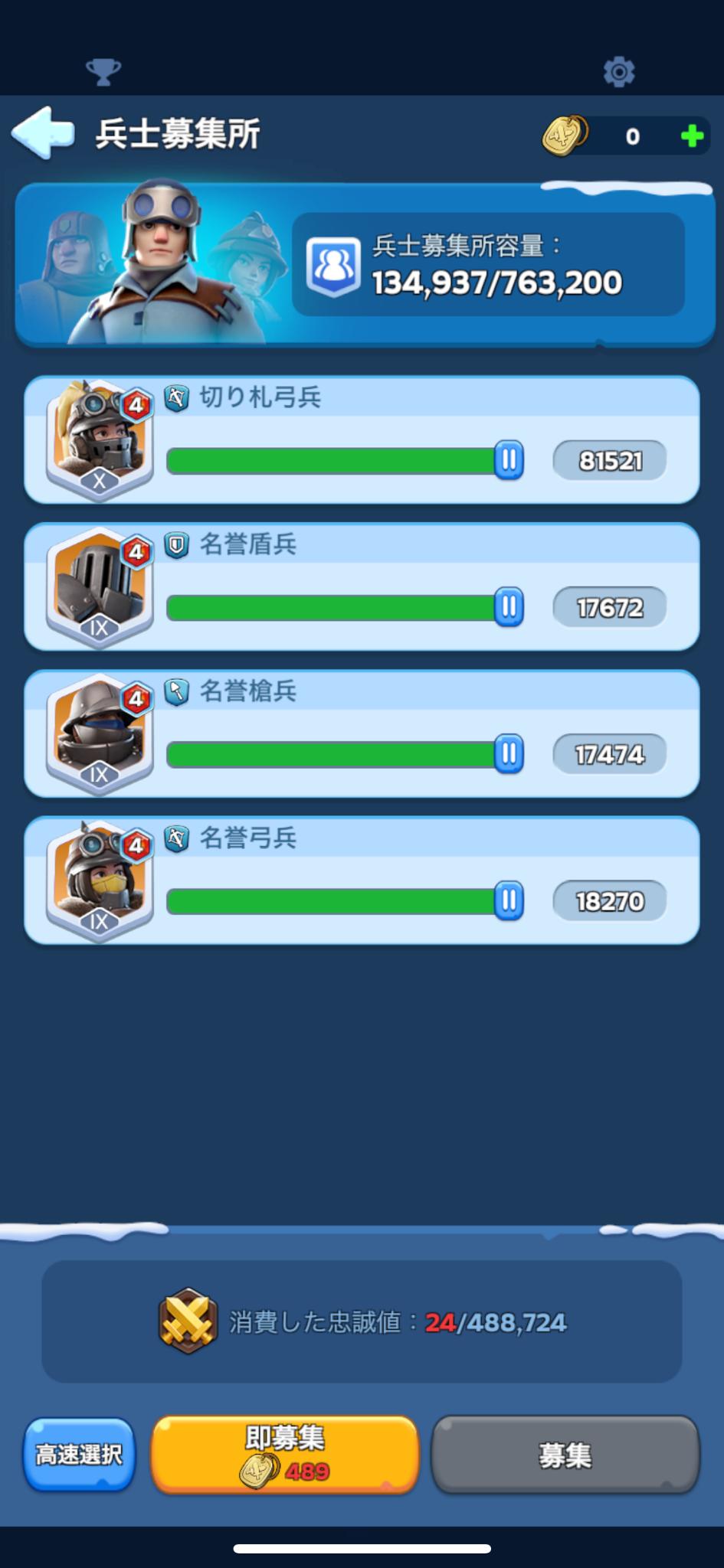Edit the 81521 quantity field
This screenshot has width=724, height=1568.
tap(610, 461)
